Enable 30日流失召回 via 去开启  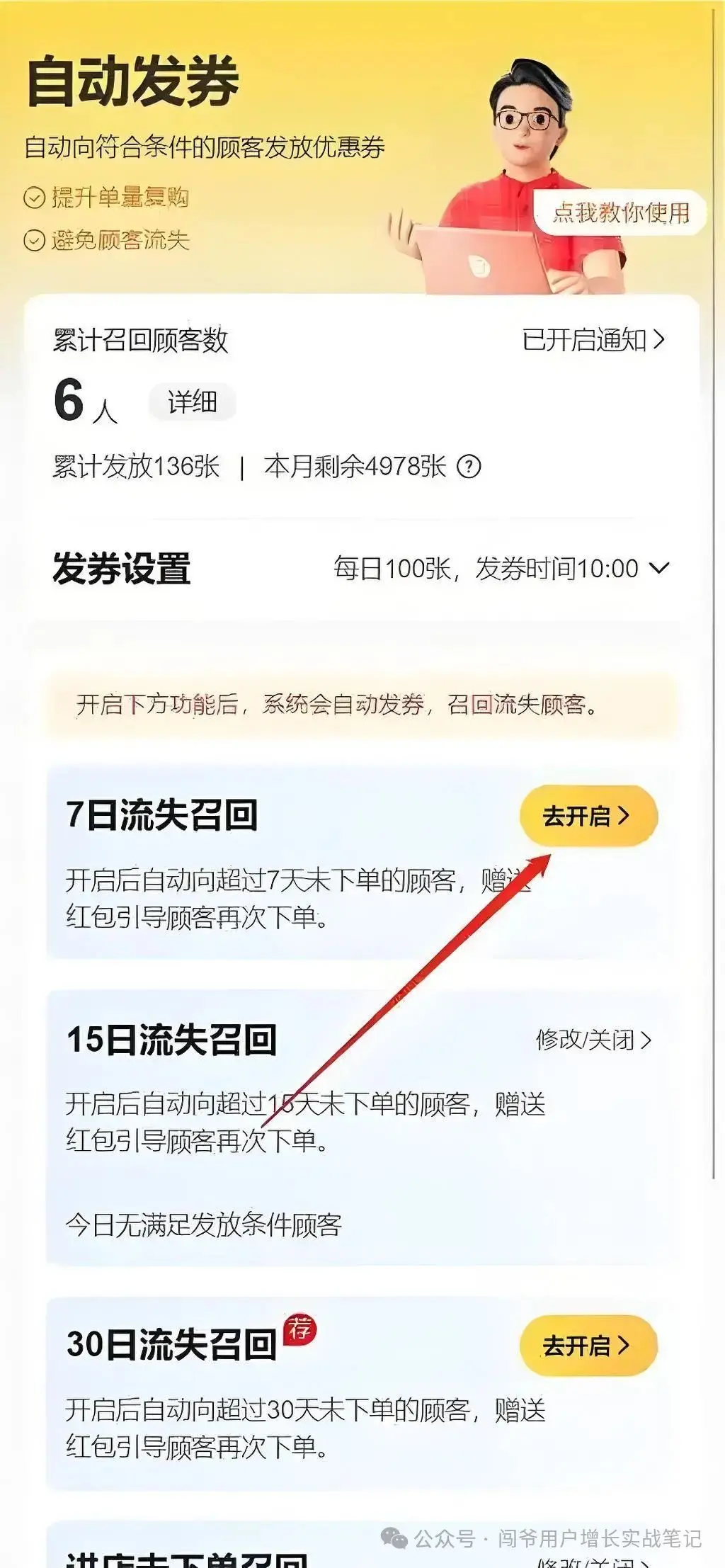point(588,1345)
